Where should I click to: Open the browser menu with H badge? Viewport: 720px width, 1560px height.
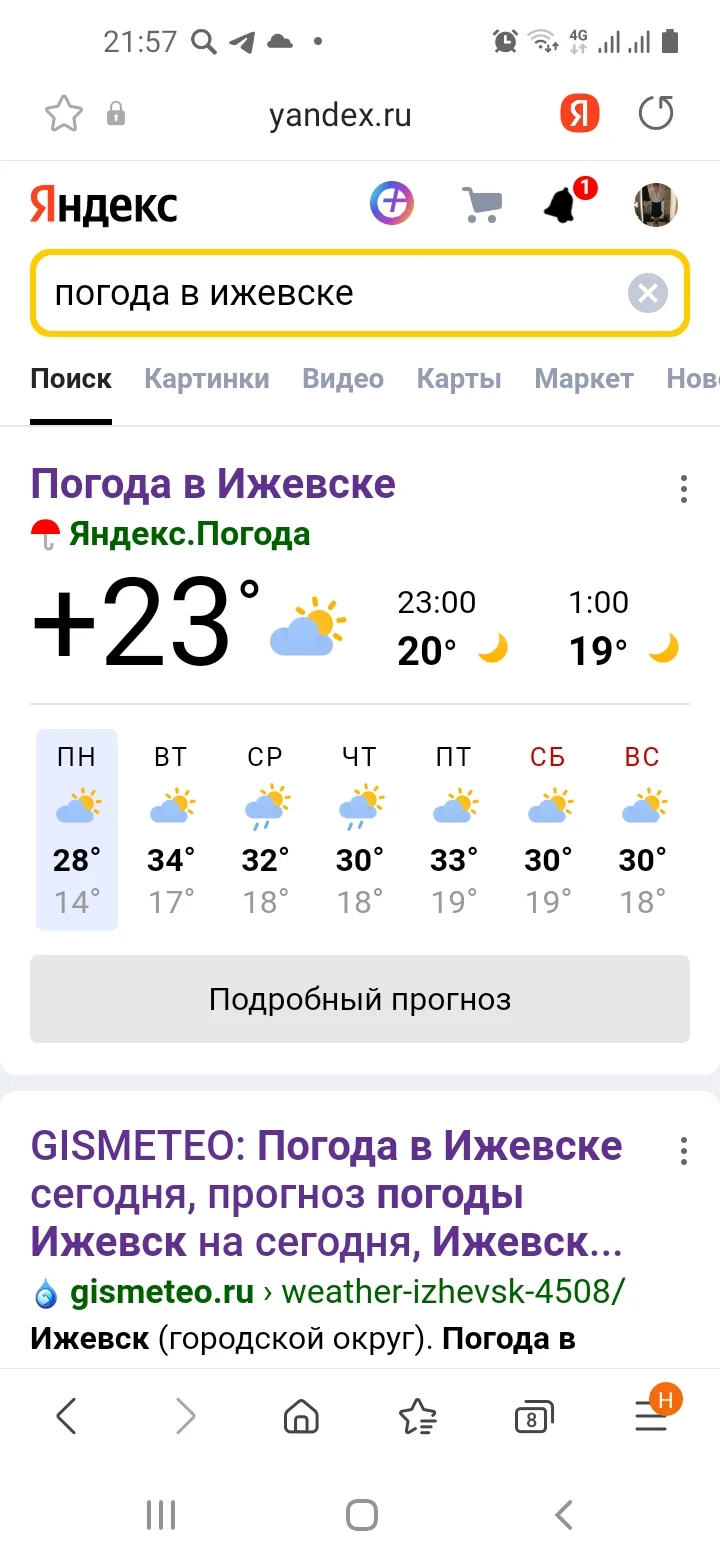tap(652, 1416)
